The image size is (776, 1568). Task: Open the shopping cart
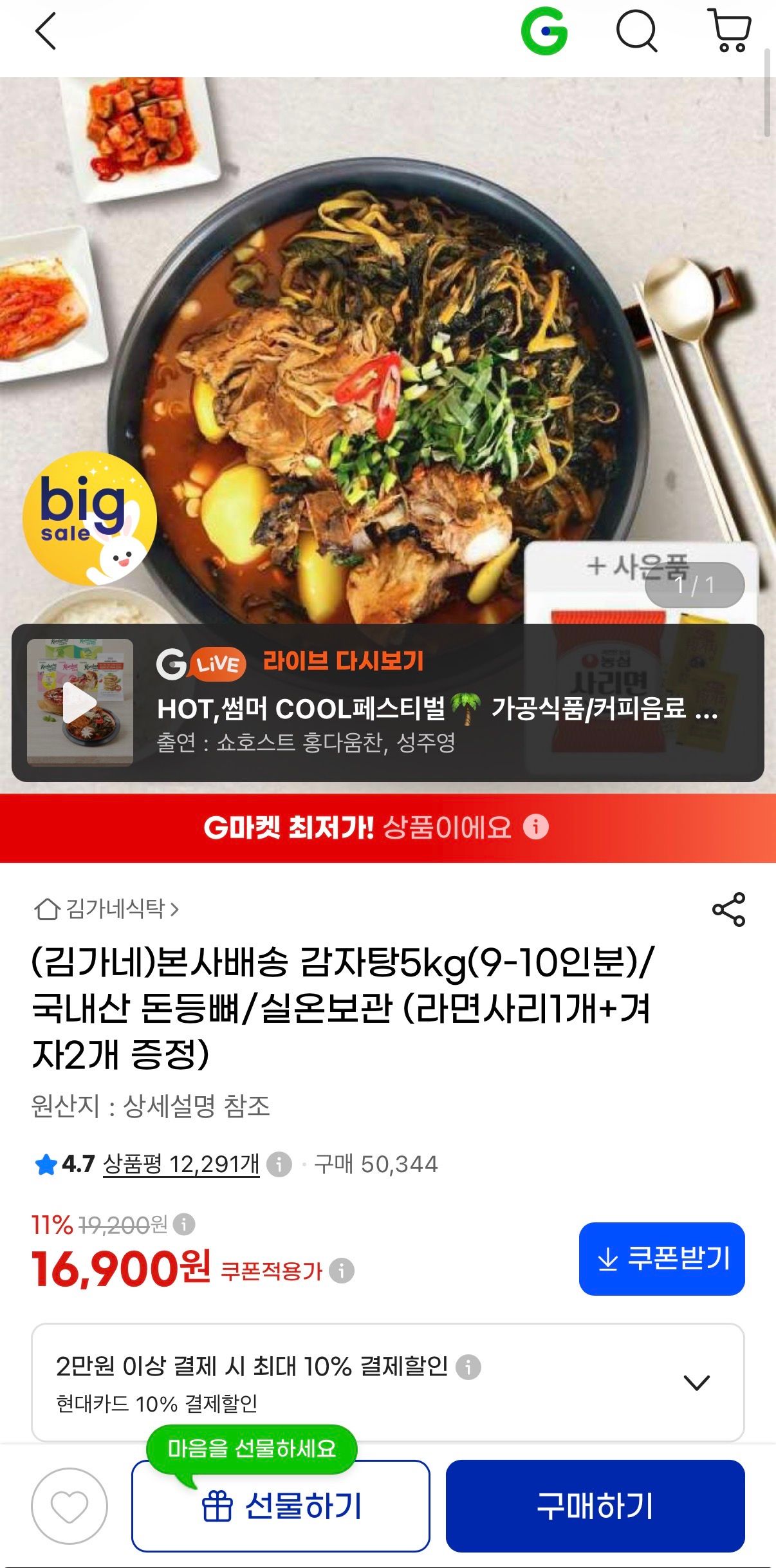point(729,30)
